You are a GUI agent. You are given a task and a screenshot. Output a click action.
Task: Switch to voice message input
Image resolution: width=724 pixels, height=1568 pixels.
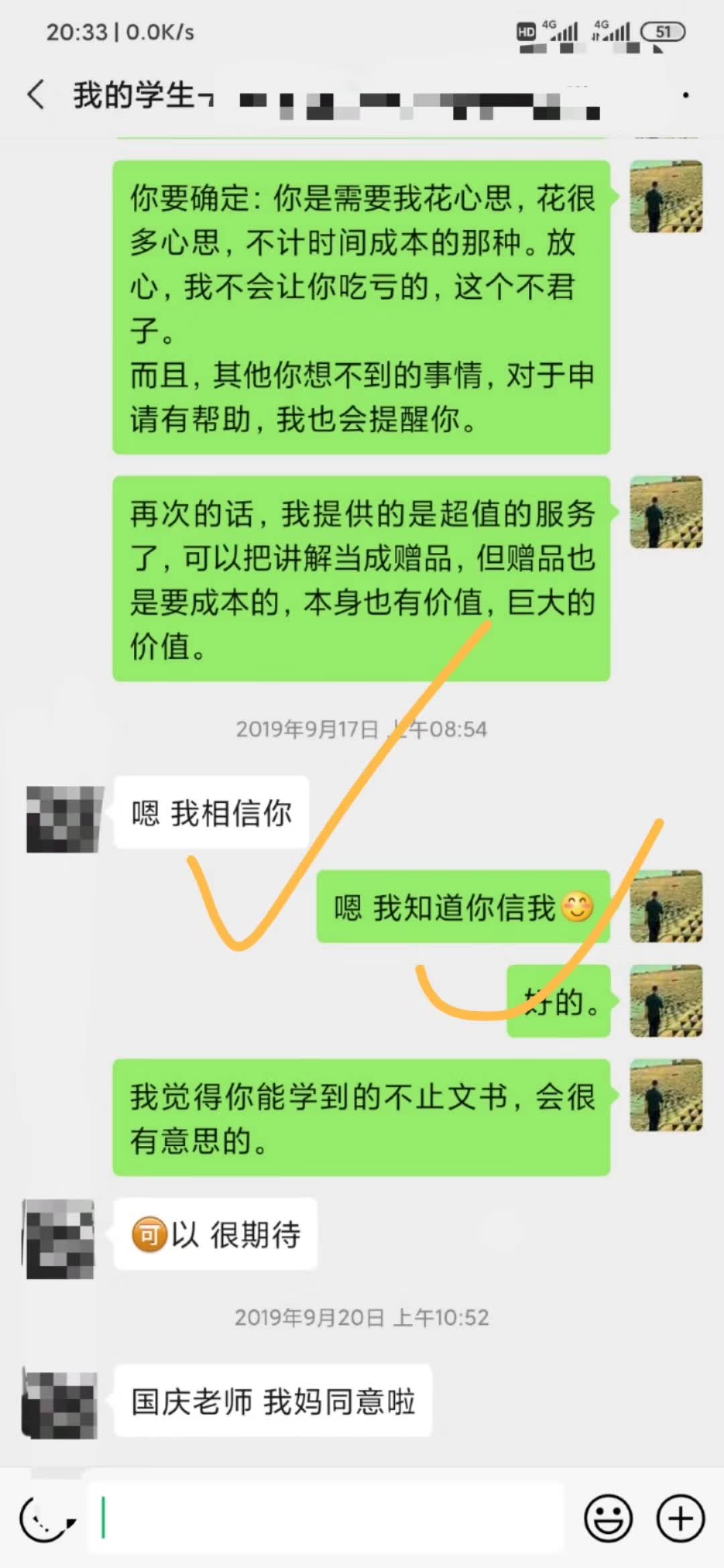click(46, 1519)
